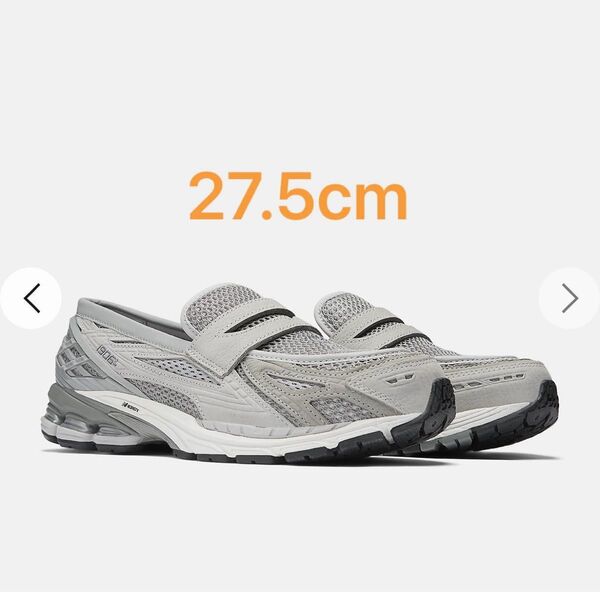The width and height of the screenshot is (600, 592).
Task: Show the next product image
Action: coord(569,298)
